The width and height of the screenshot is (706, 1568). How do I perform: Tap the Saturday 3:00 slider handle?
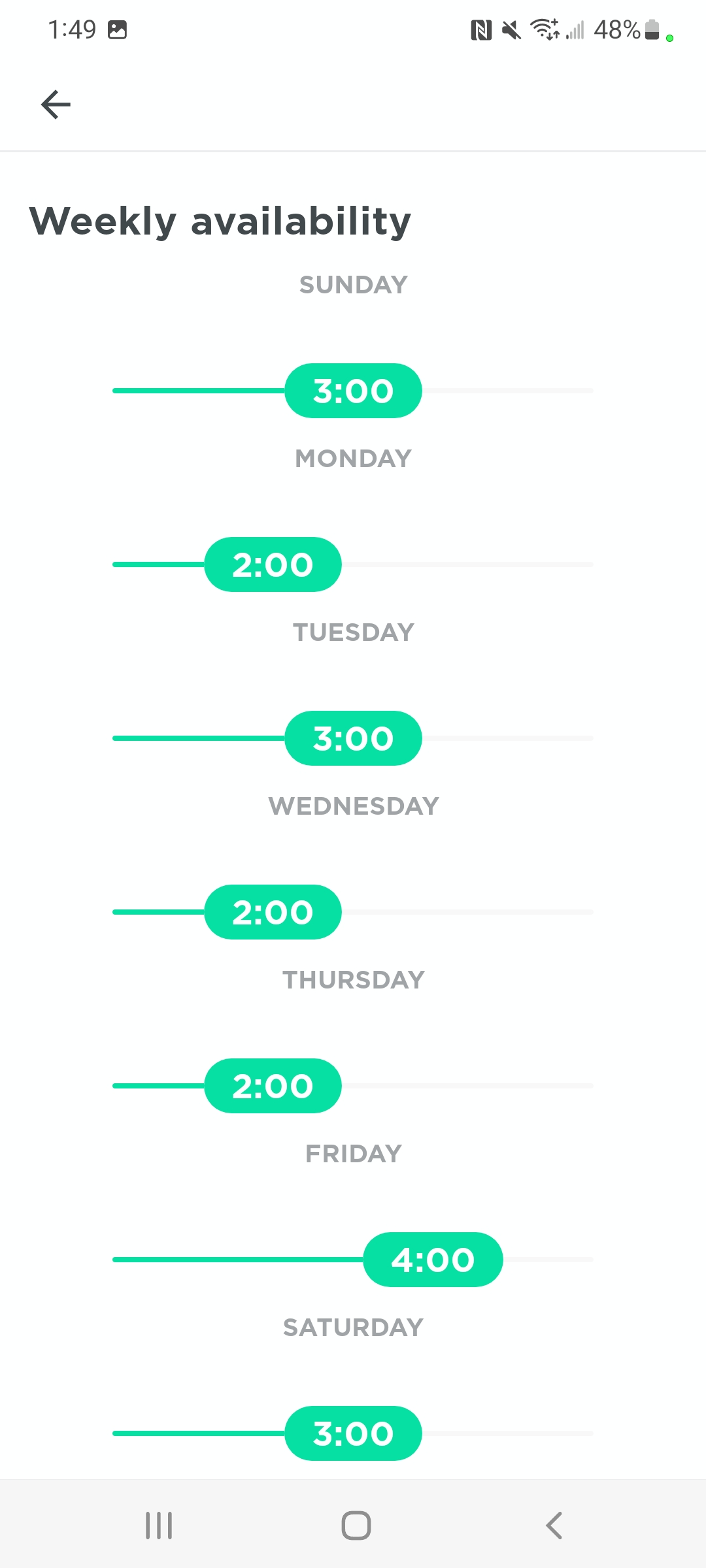point(353,1433)
